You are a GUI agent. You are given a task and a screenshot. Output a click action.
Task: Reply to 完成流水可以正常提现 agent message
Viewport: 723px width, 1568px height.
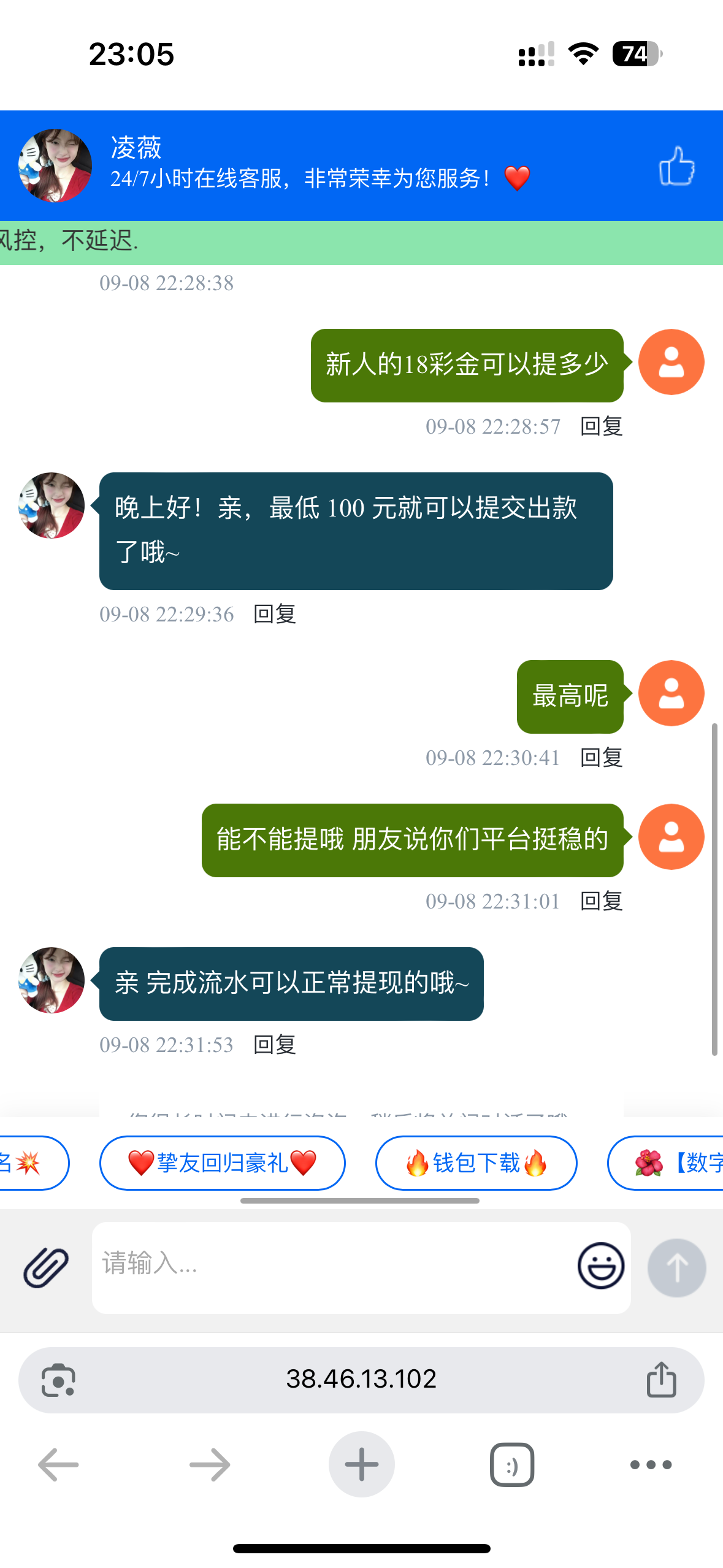tap(275, 1045)
